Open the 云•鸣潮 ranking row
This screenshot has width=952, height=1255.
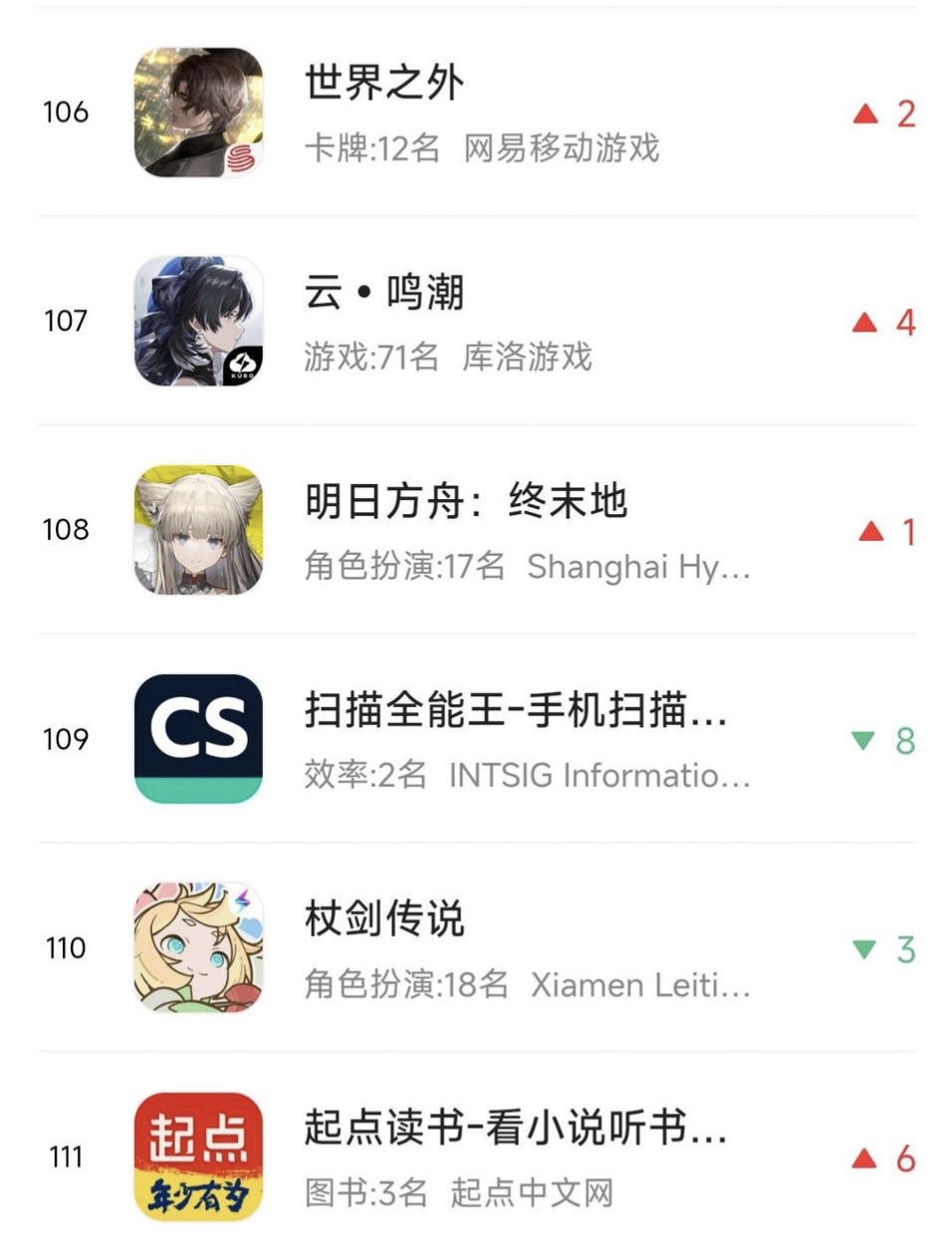coord(383,293)
